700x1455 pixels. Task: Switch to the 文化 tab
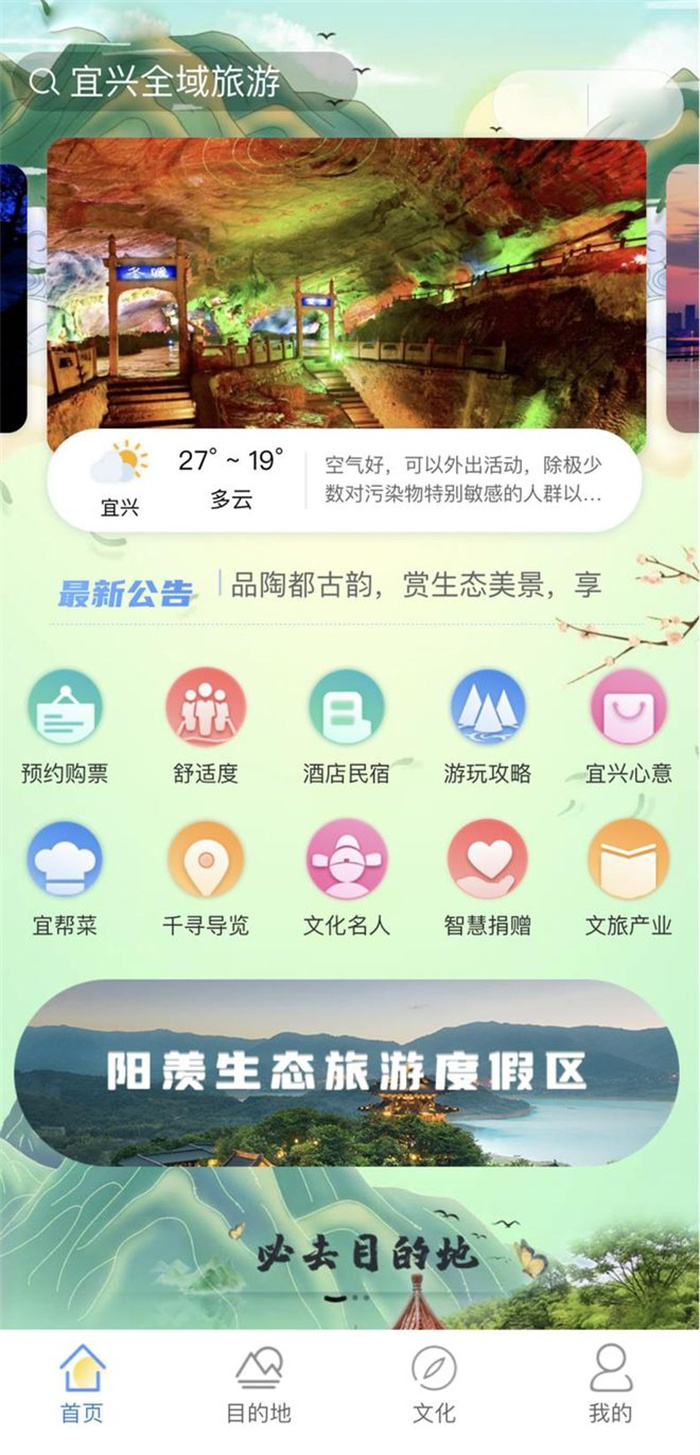coord(434,1385)
